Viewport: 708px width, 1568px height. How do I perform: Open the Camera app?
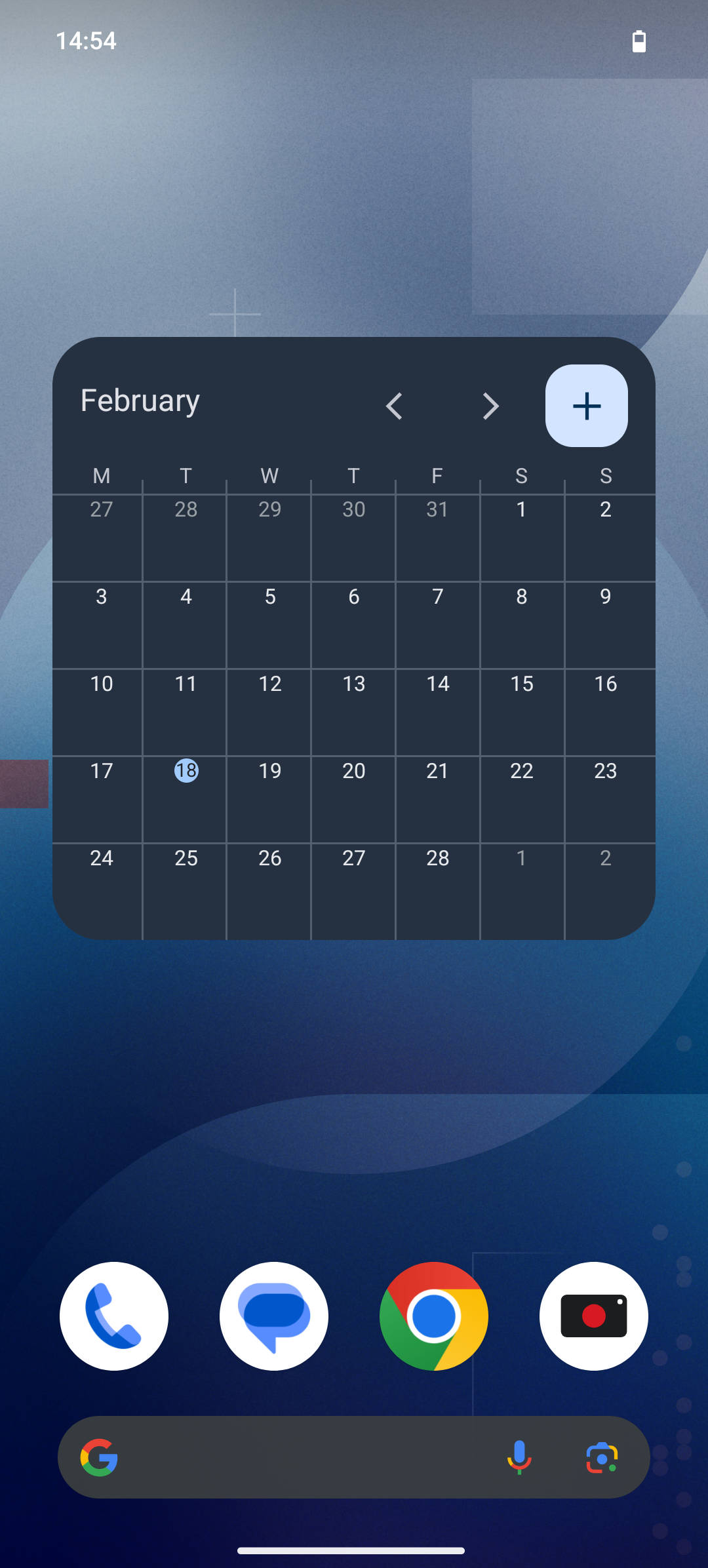(x=594, y=1316)
